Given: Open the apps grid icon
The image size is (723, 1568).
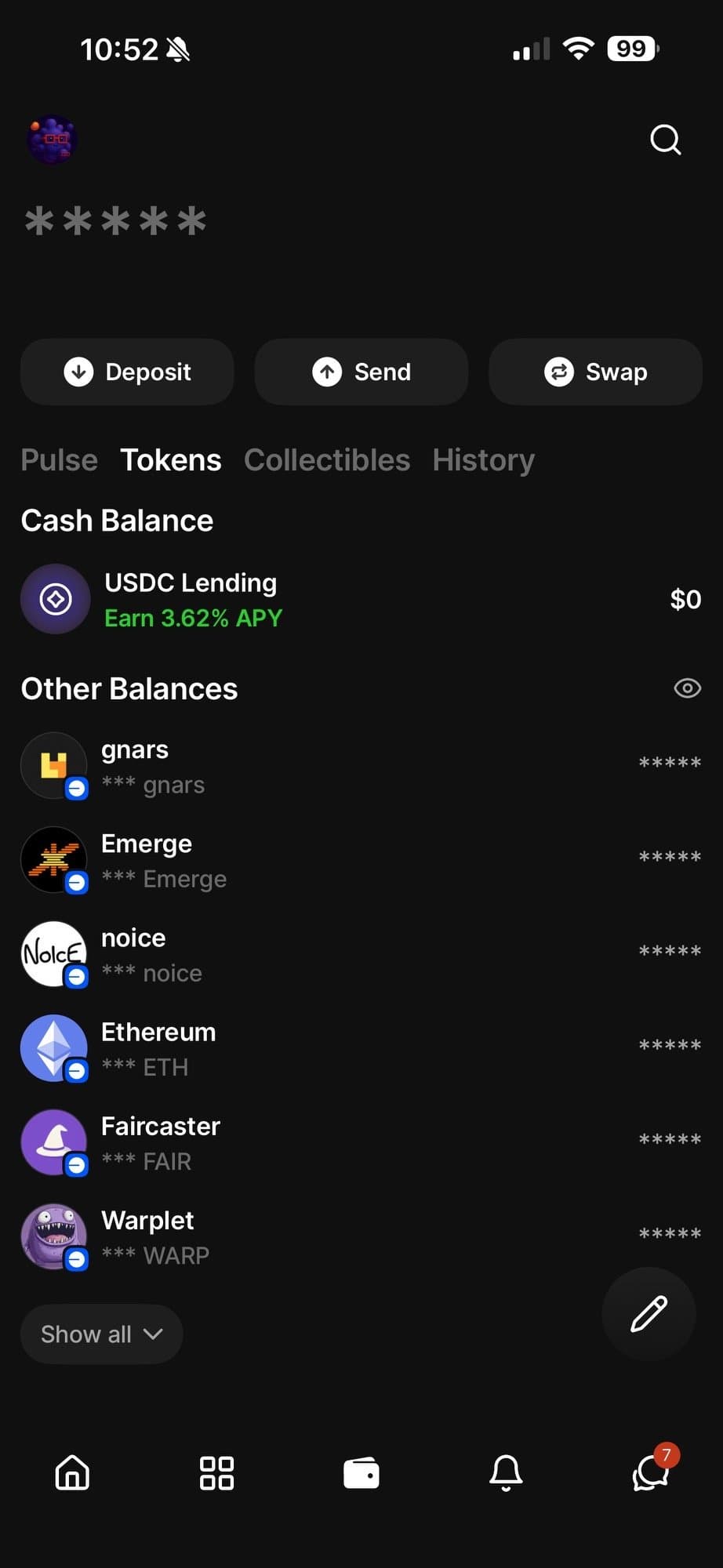Looking at the screenshot, I should (x=216, y=1474).
